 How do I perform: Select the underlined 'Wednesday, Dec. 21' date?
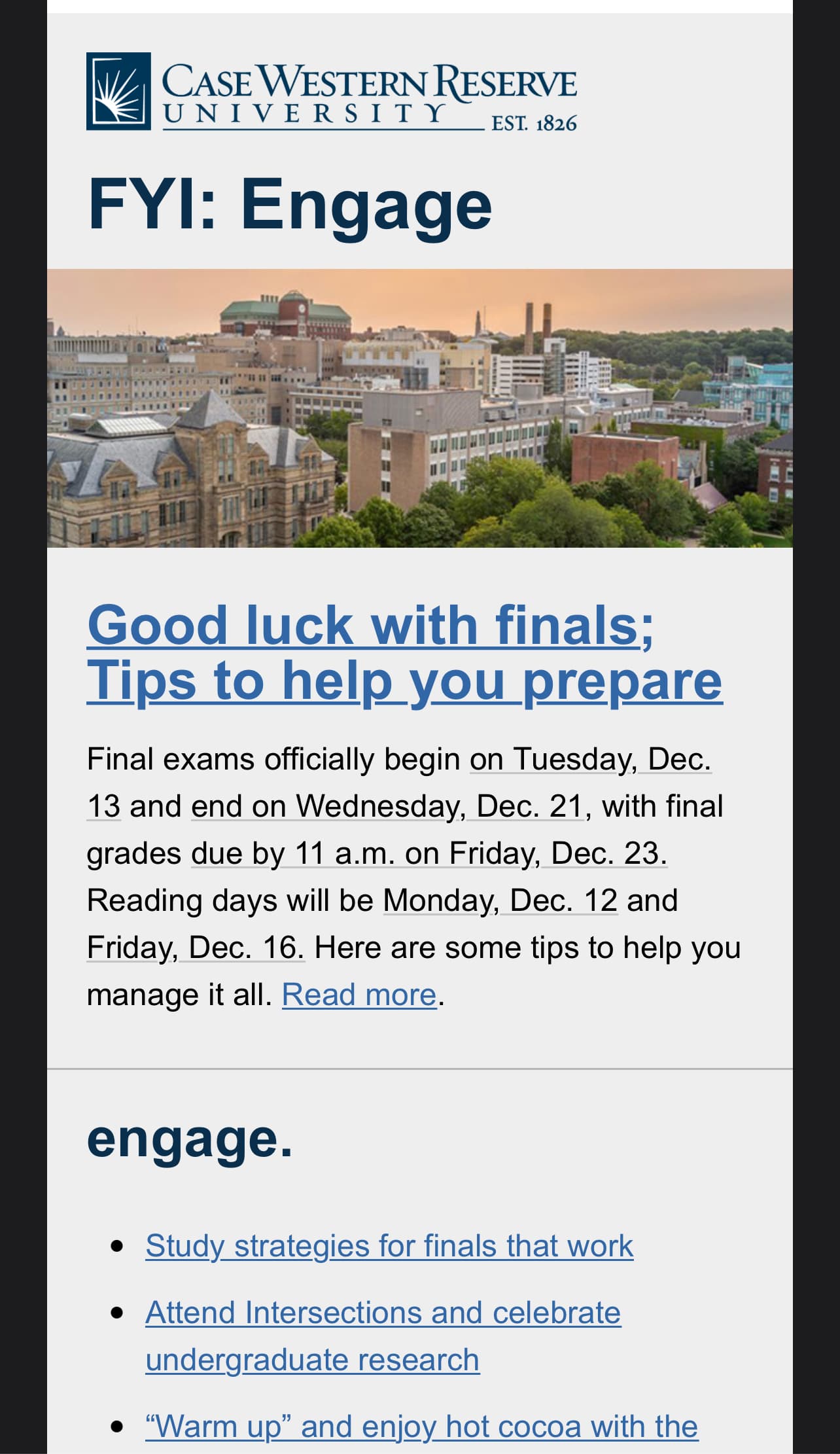coord(386,806)
